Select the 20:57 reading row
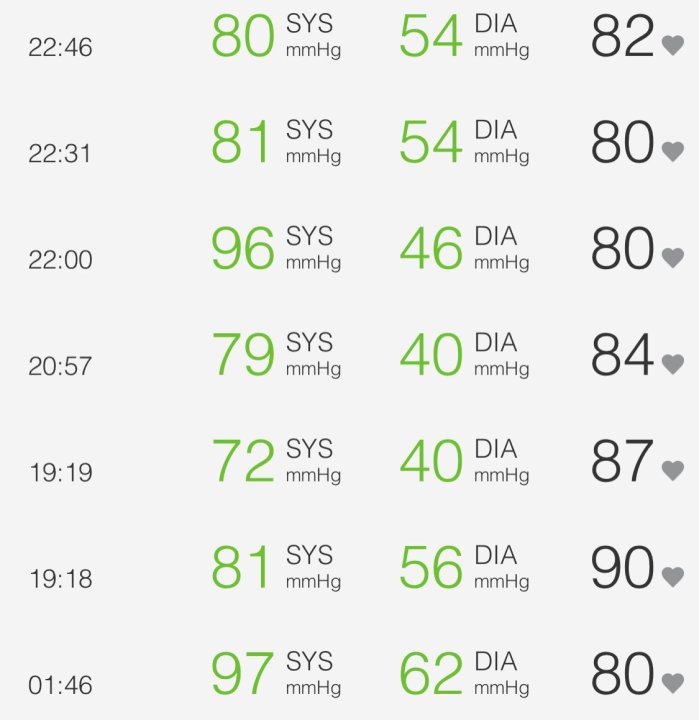The height and width of the screenshot is (720, 699). coord(349,356)
